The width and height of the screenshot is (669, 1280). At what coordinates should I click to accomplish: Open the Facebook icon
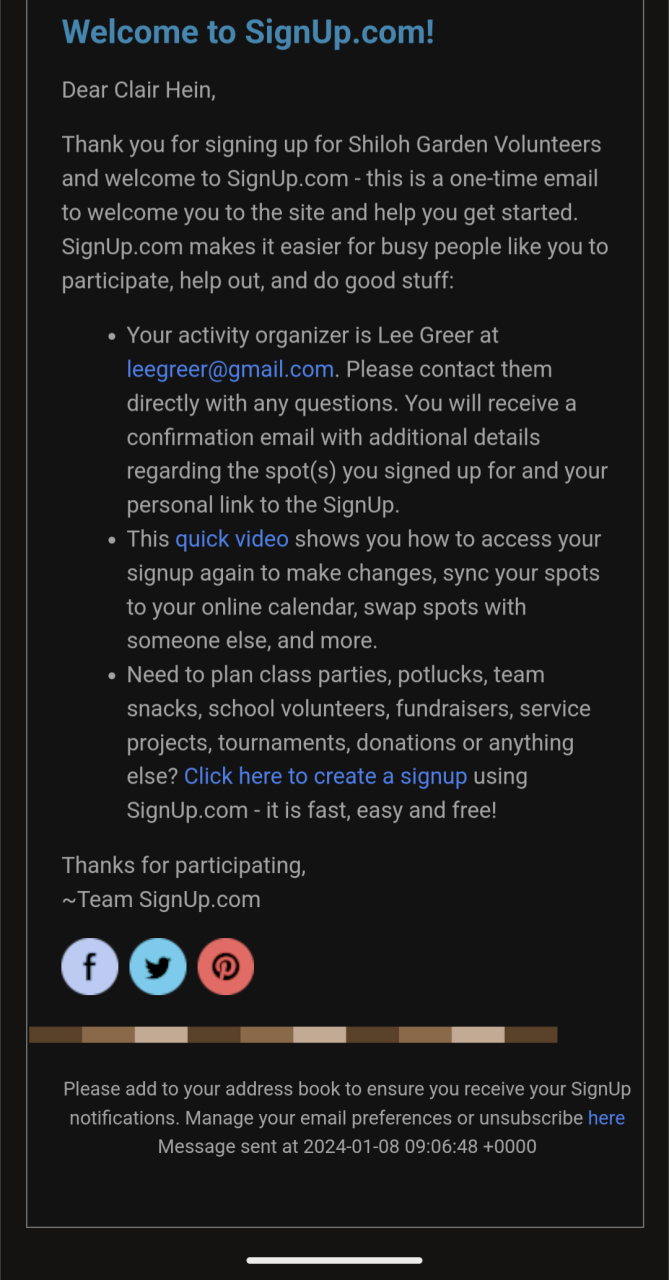(x=90, y=967)
